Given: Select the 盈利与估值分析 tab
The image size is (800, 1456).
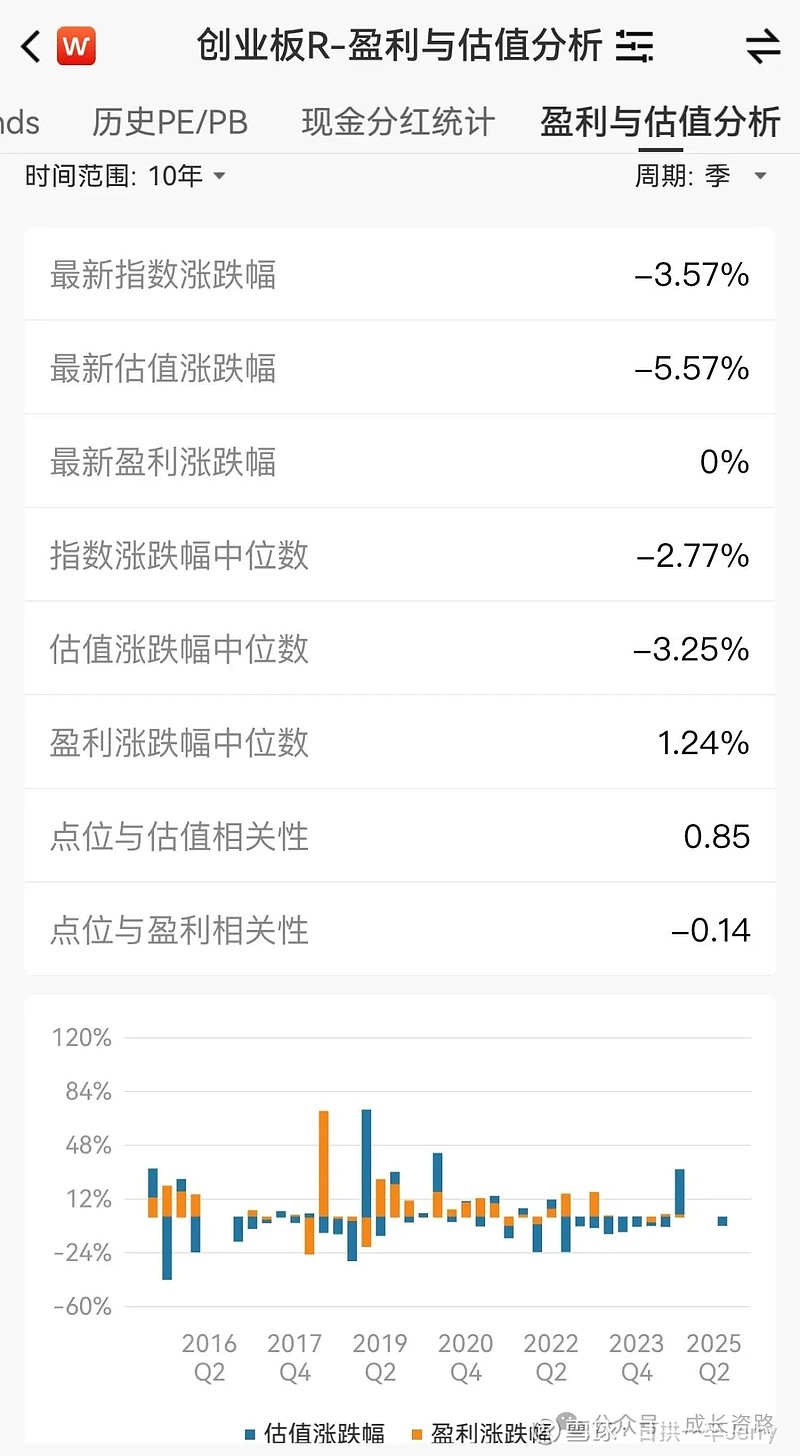Looking at the screenshot, I should [x=660, y=123].
